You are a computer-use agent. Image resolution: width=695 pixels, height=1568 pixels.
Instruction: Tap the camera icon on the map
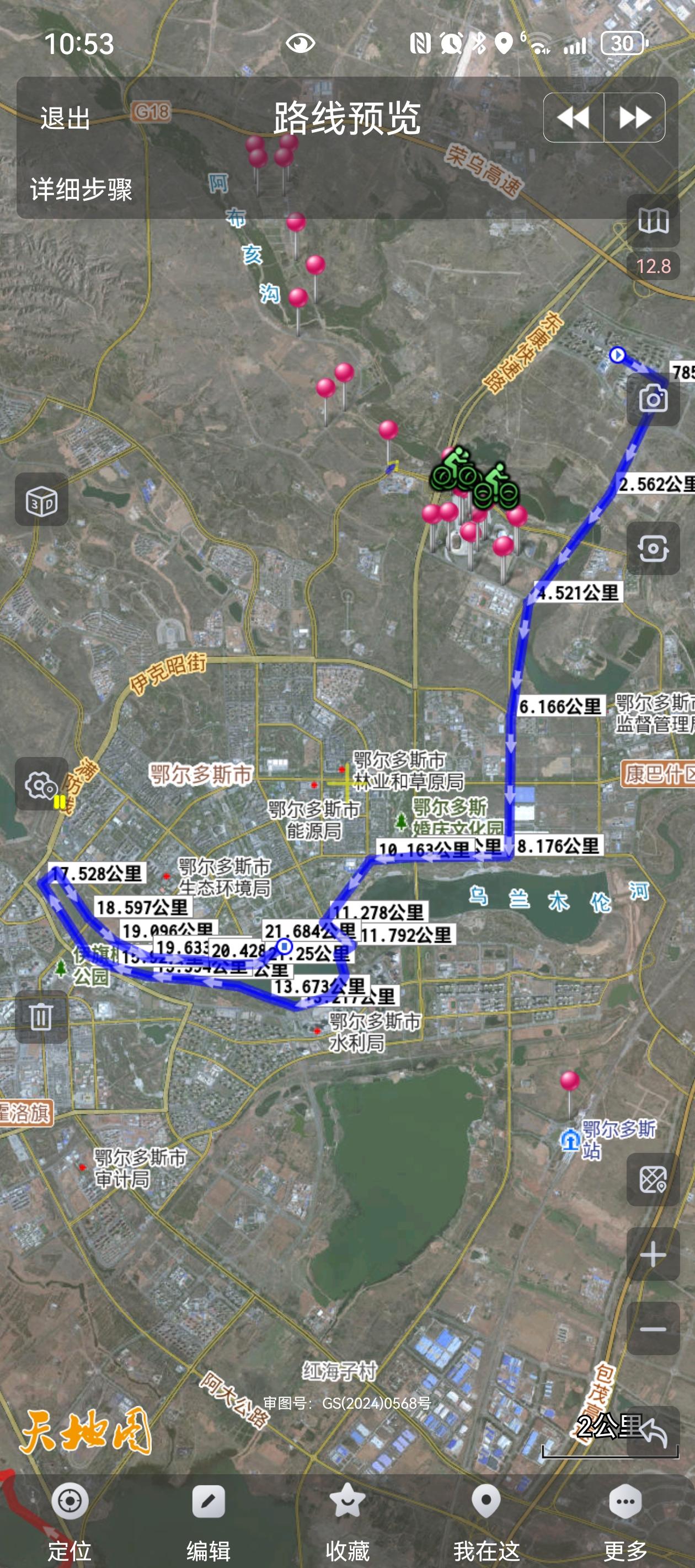pyautogui.click(x=653, y=399)
